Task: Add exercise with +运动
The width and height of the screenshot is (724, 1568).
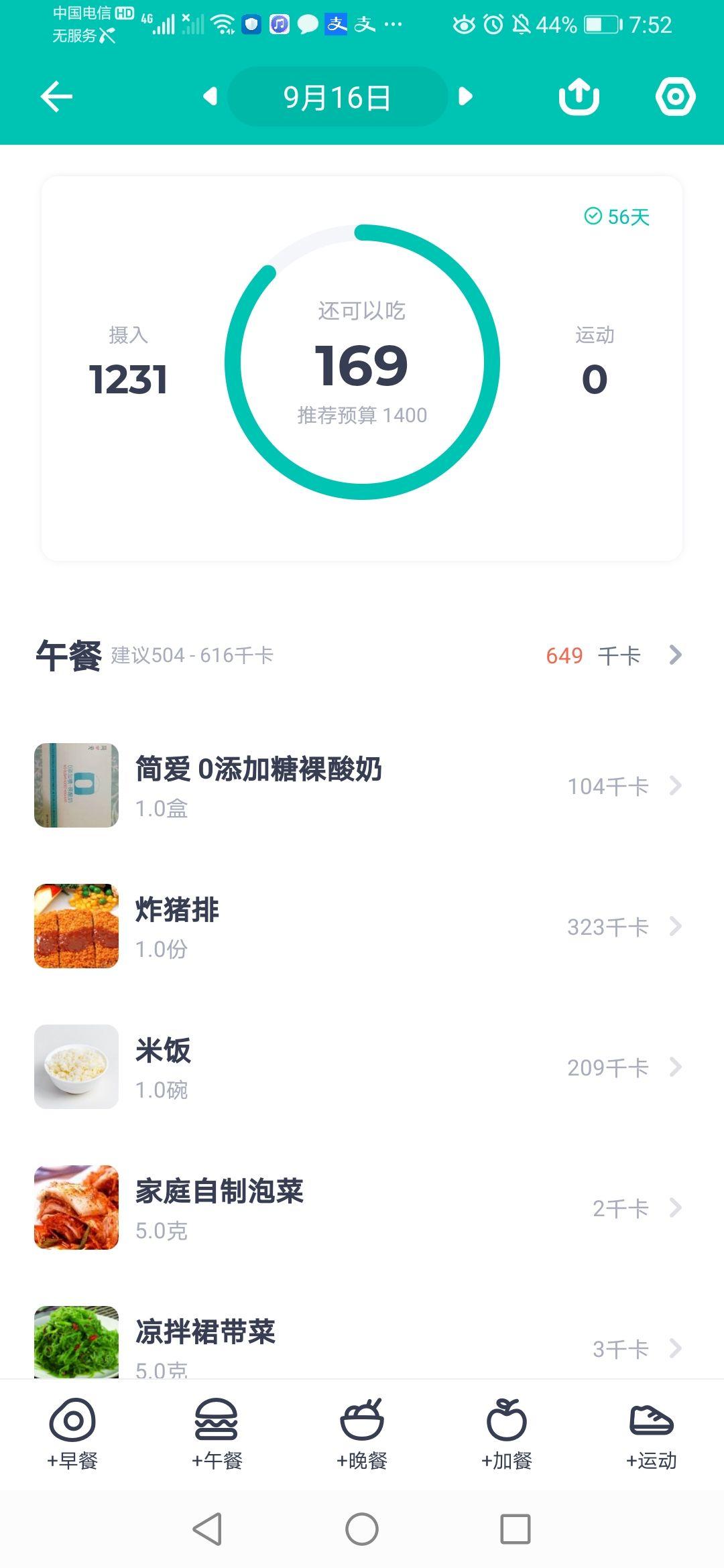Action: coord(652,1434)
